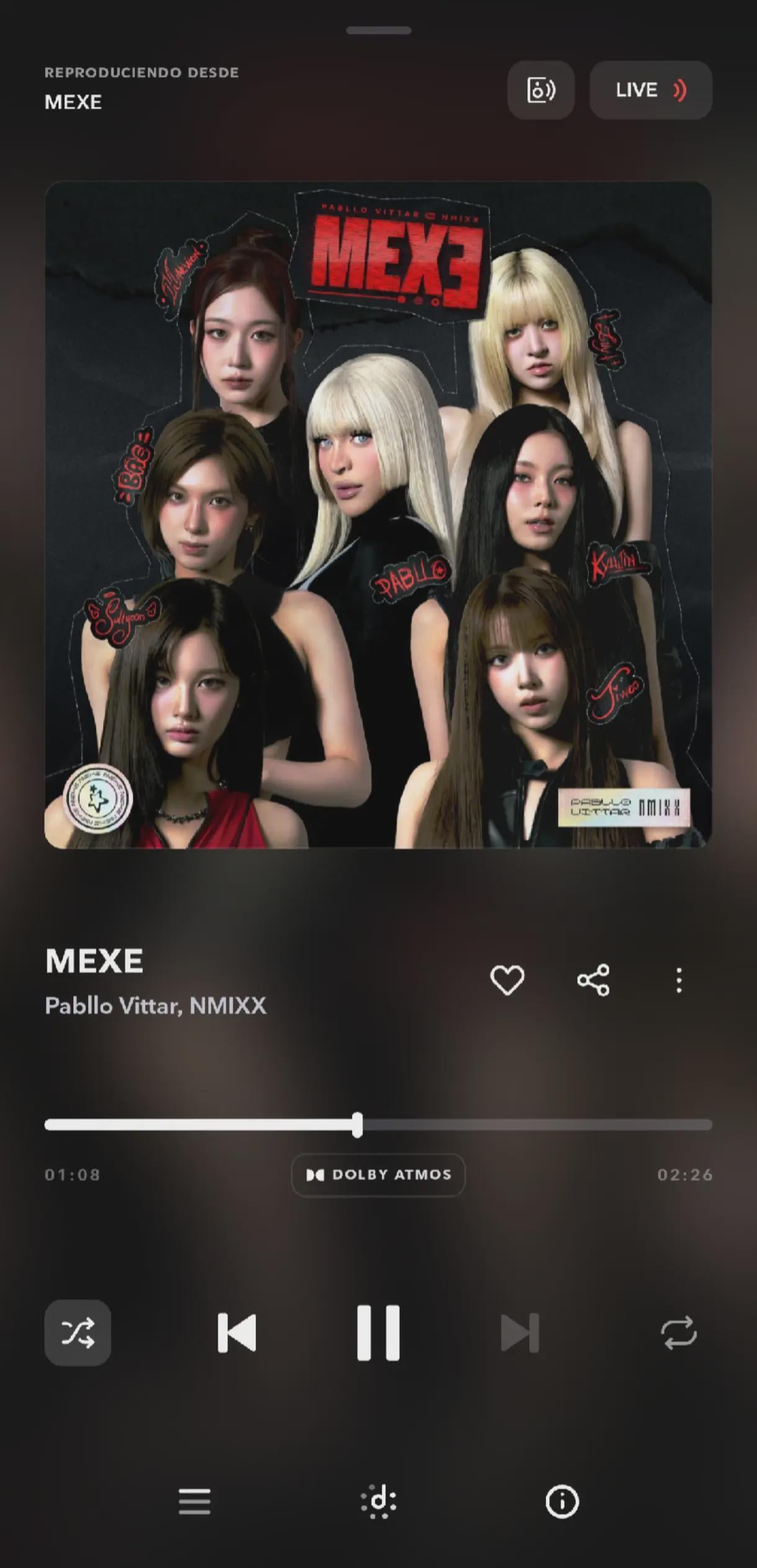Open the track info icon
This screenshot has height=1568, width=757.
562,1502
